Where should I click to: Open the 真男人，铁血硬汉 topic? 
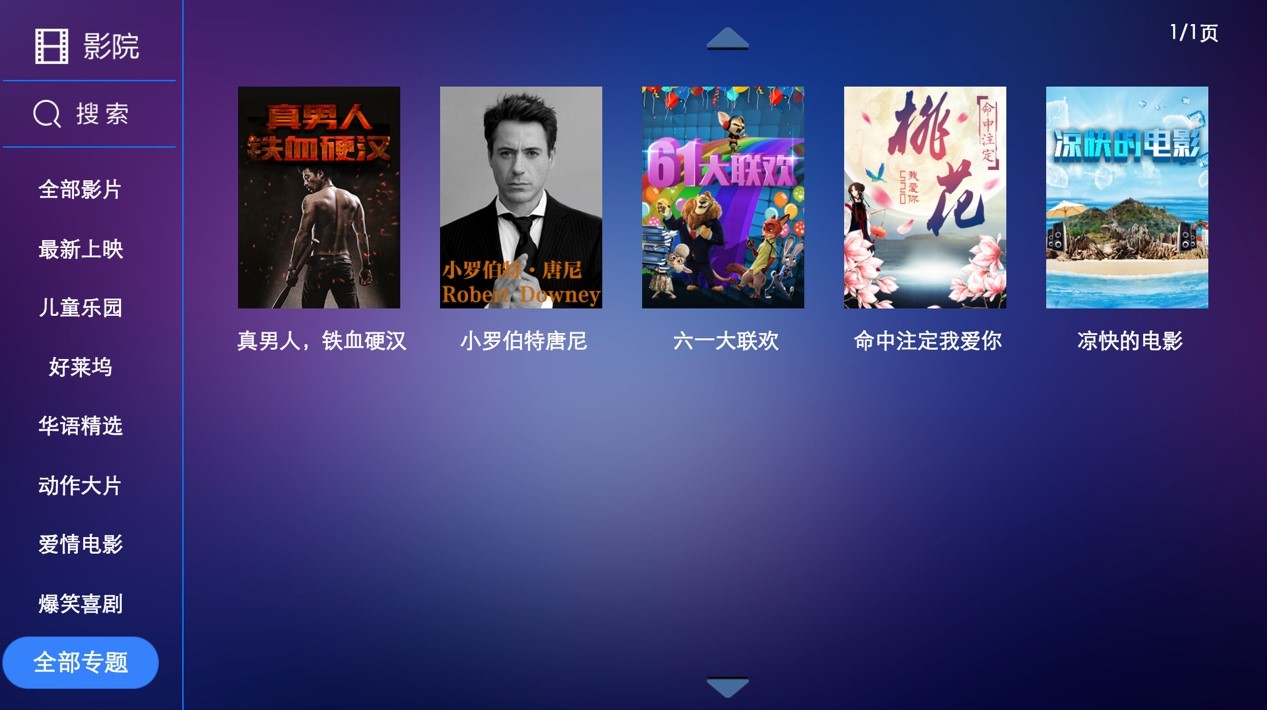pyautogui.click(x=319, y=198)
